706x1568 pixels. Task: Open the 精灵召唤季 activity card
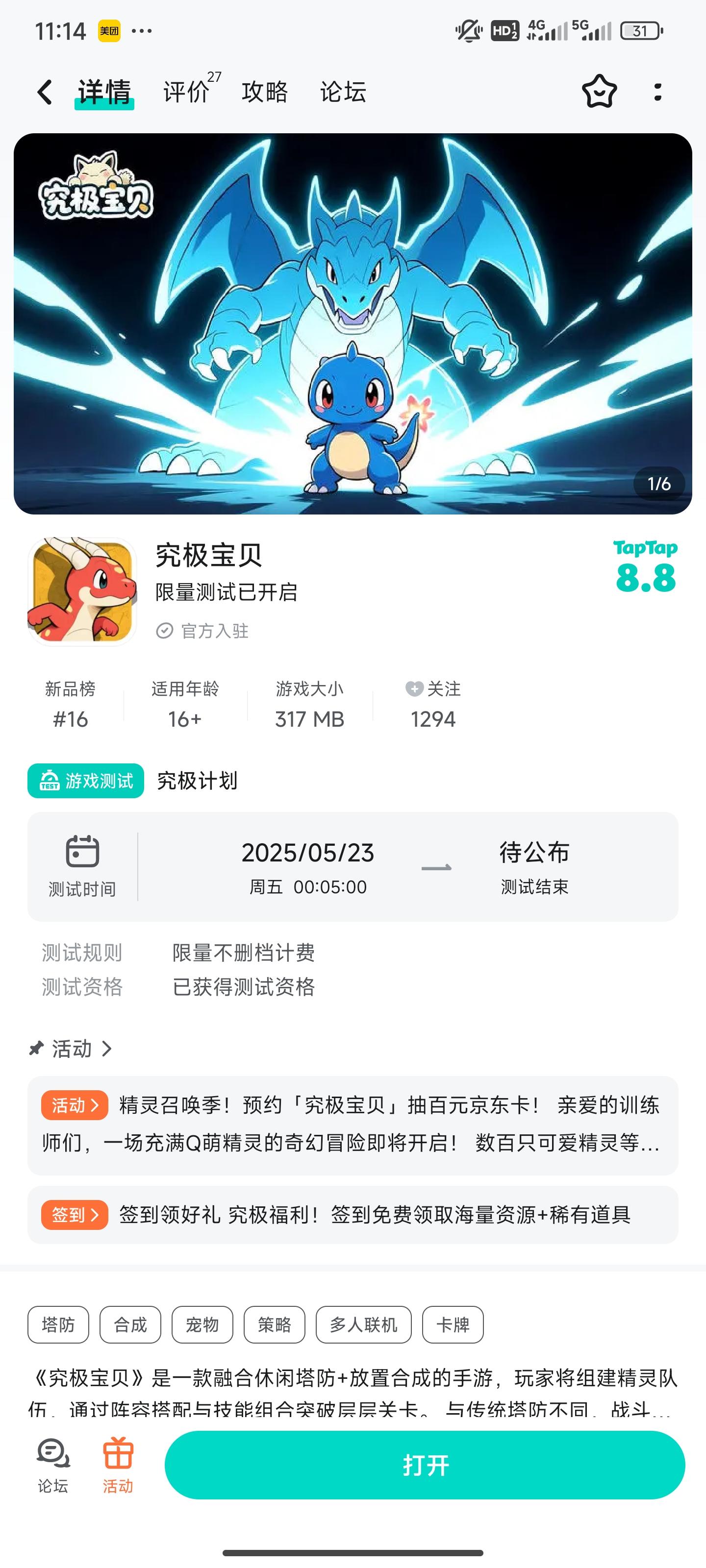353,1124
